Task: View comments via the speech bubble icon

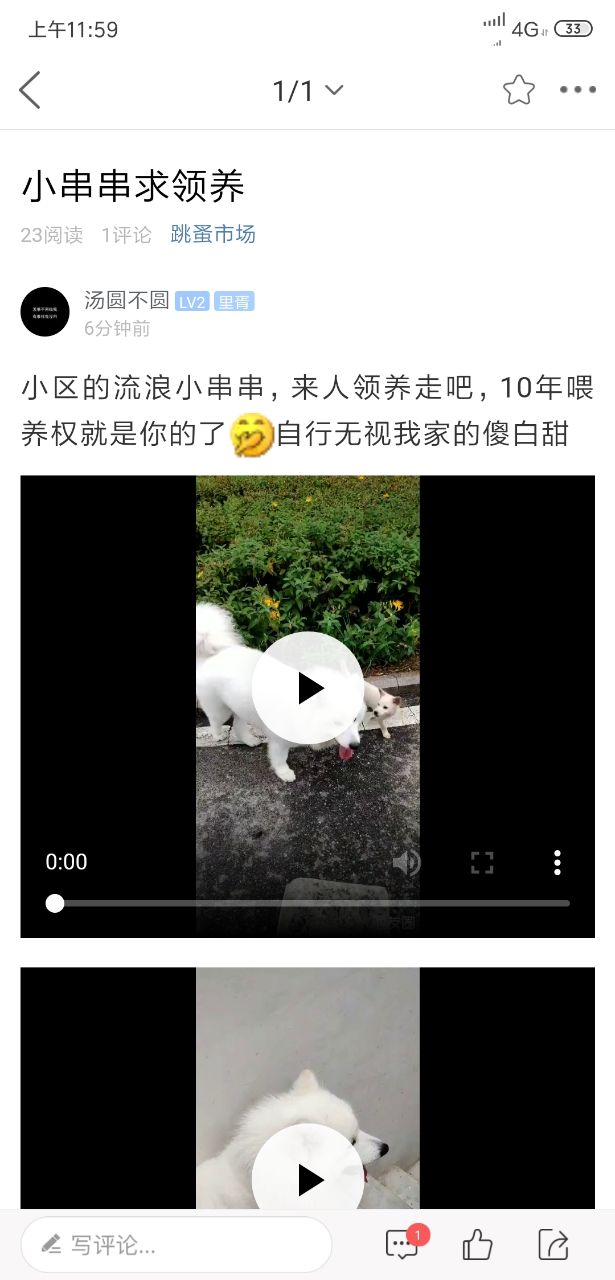Action: [402, 1244]
